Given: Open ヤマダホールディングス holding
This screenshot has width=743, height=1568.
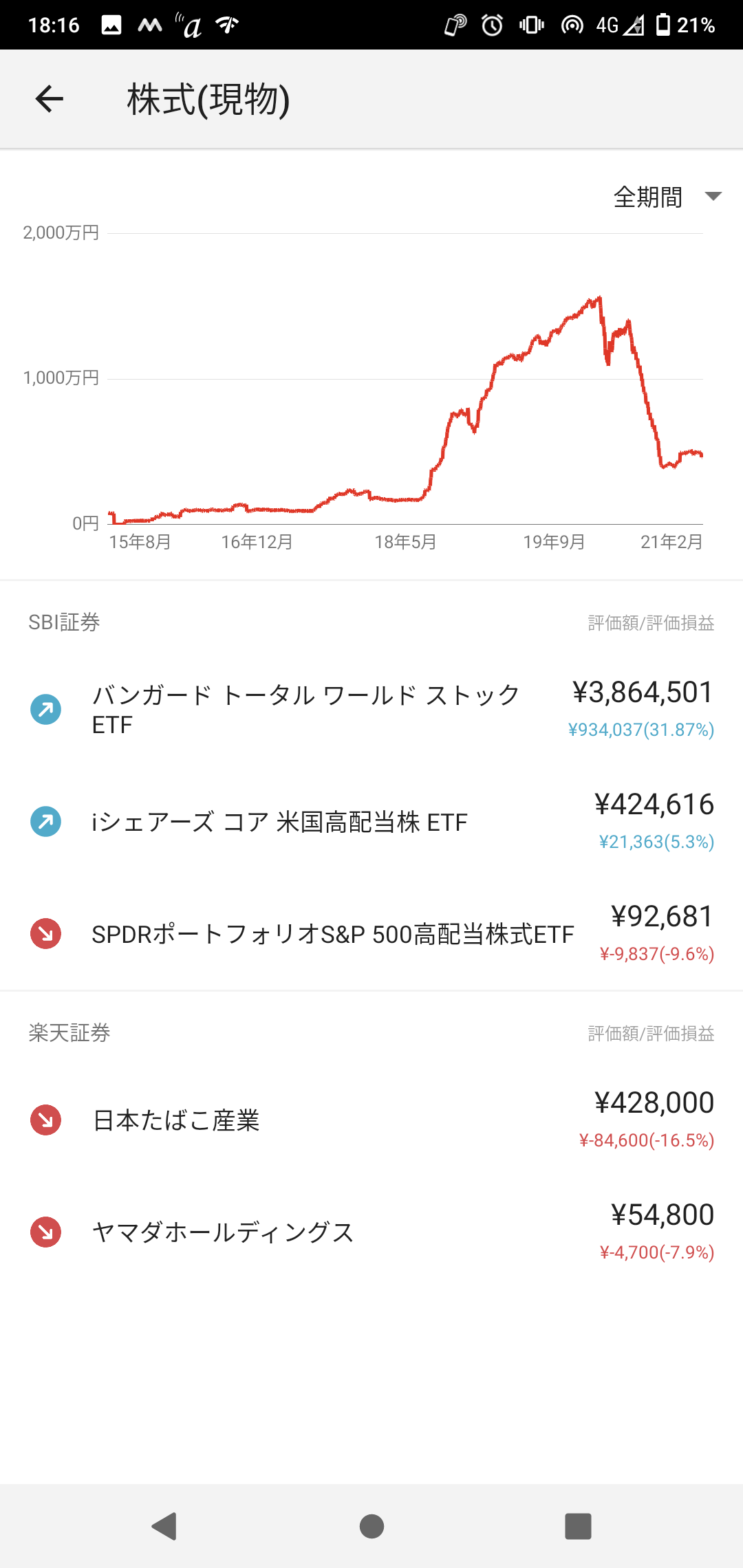Looking at the screenshot, I should (x=371, y=1232).
